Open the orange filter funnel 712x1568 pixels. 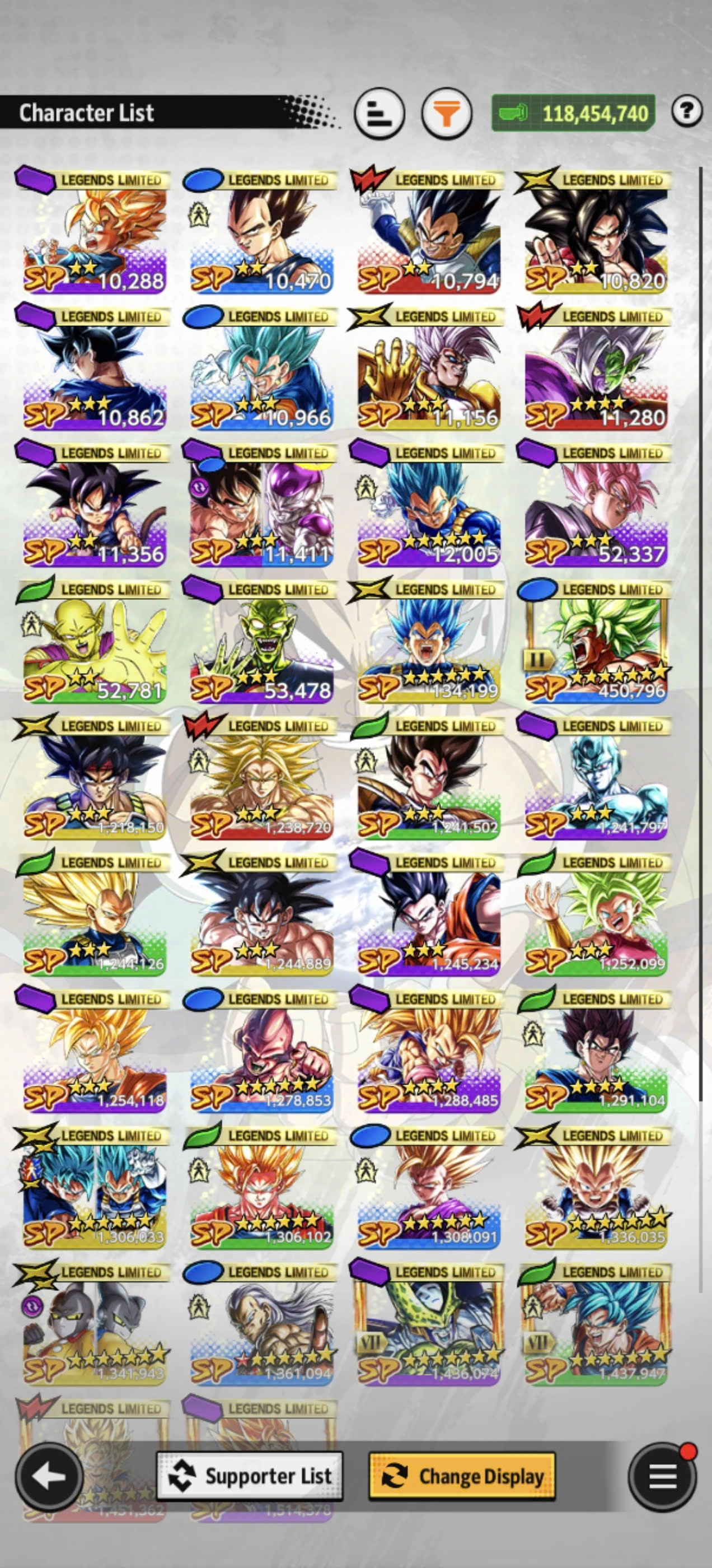pos(447,113)
